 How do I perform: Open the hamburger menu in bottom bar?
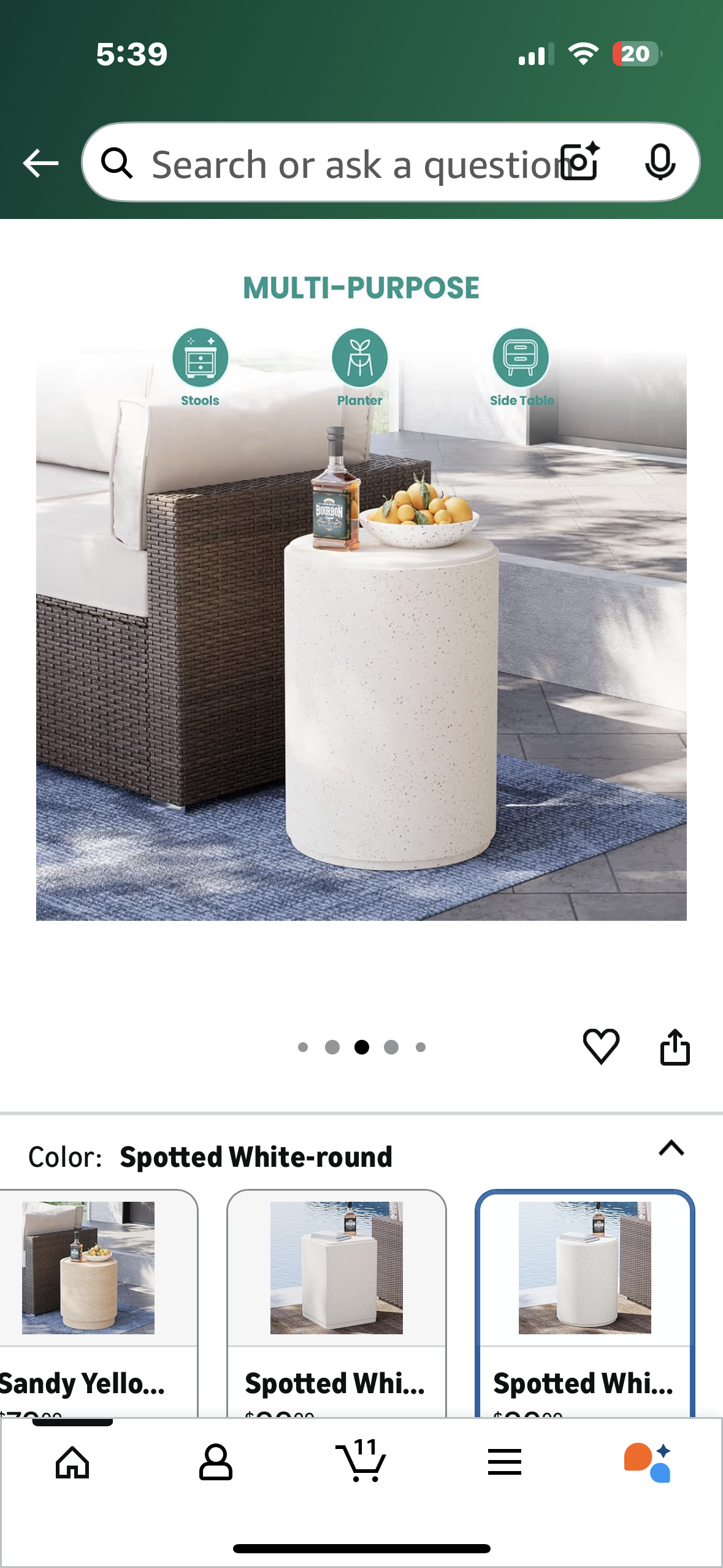(x=504, y=1461)
